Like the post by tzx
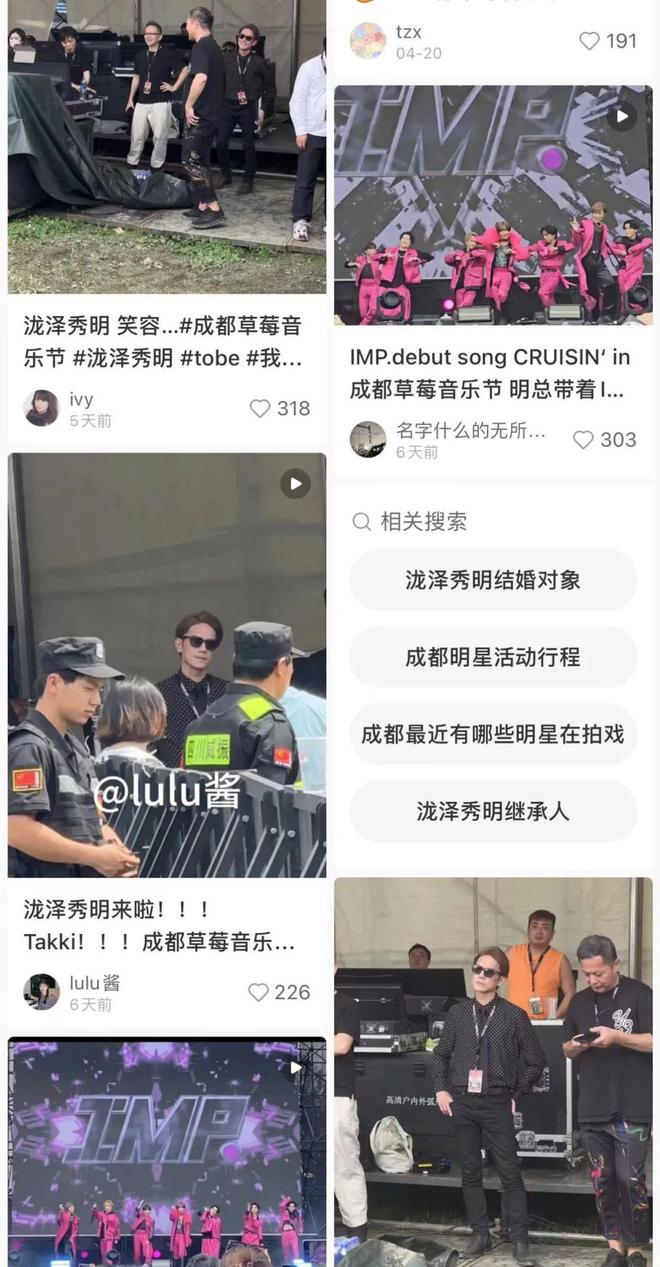This screenshot has height=1267, width=660. click(590, 41)
